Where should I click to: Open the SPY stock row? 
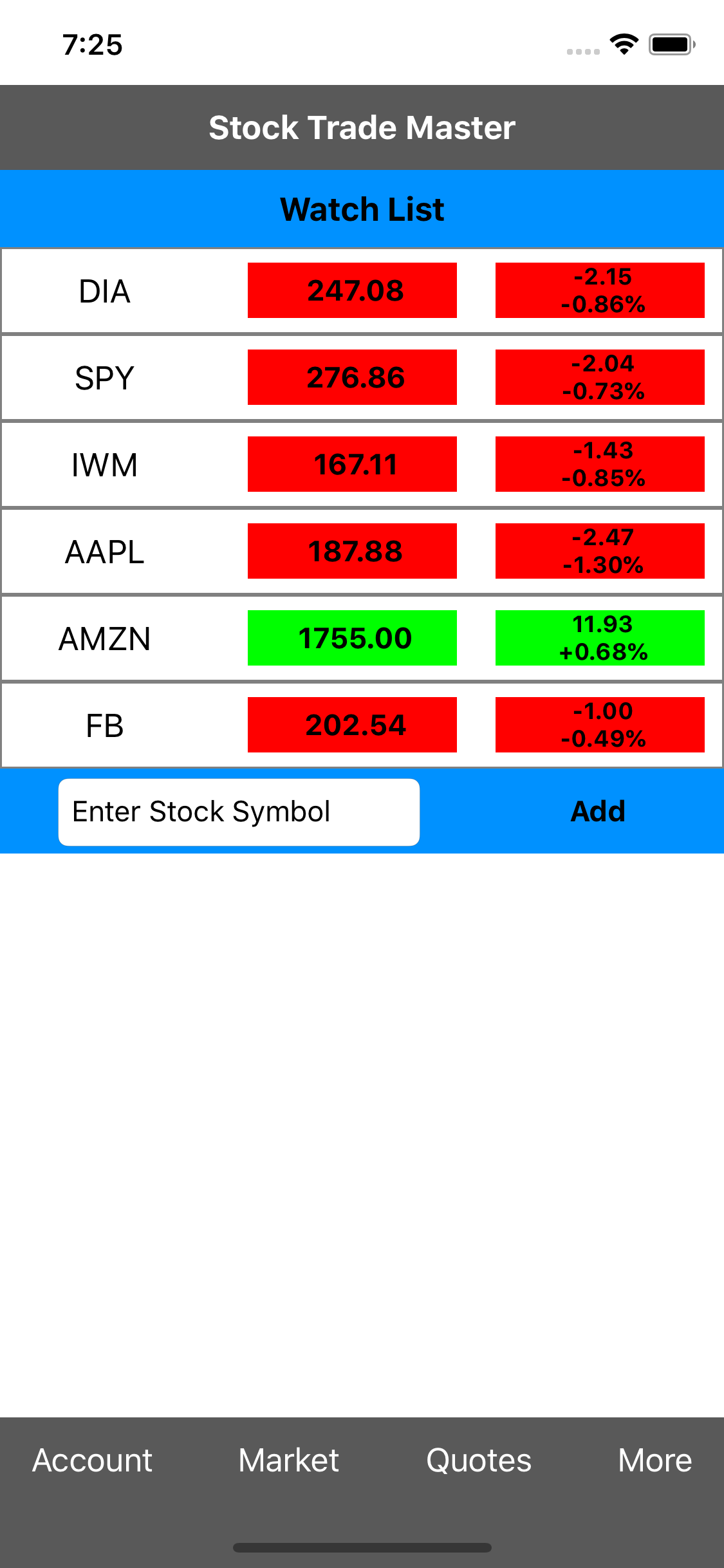click(362, 377)
